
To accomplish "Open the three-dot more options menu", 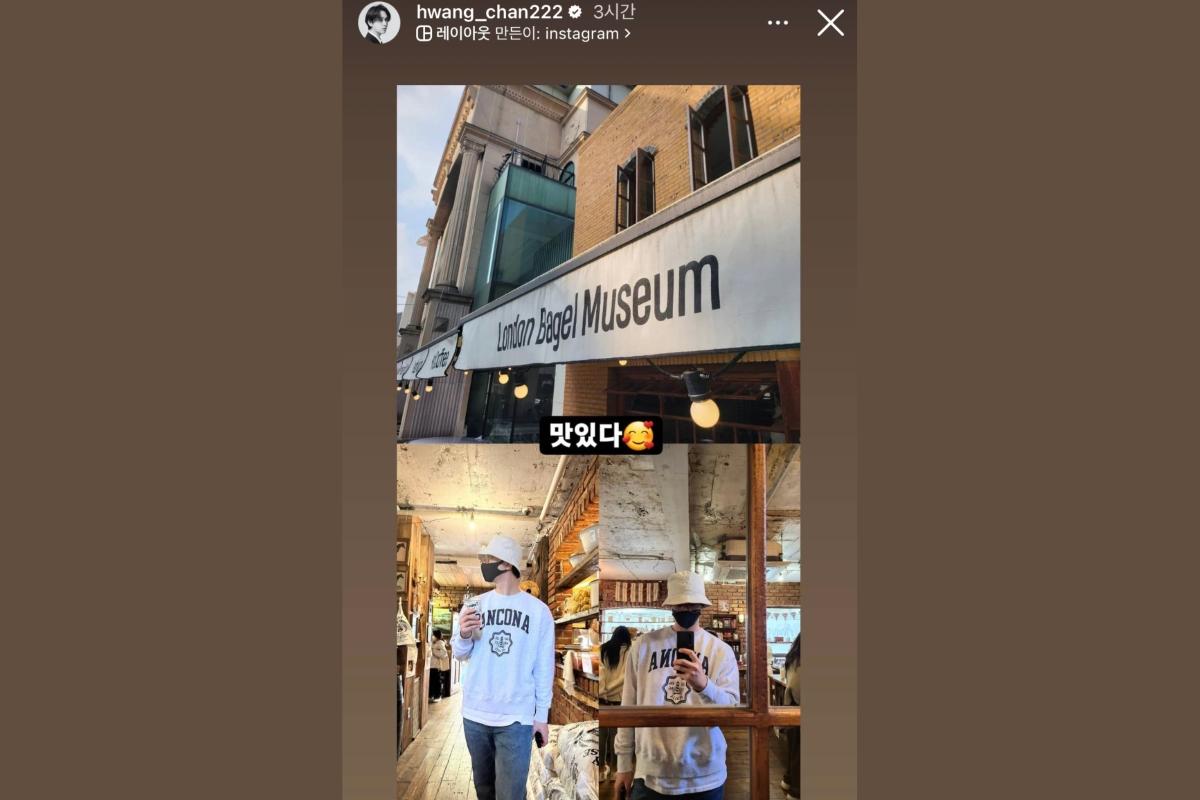I will 777,23.
